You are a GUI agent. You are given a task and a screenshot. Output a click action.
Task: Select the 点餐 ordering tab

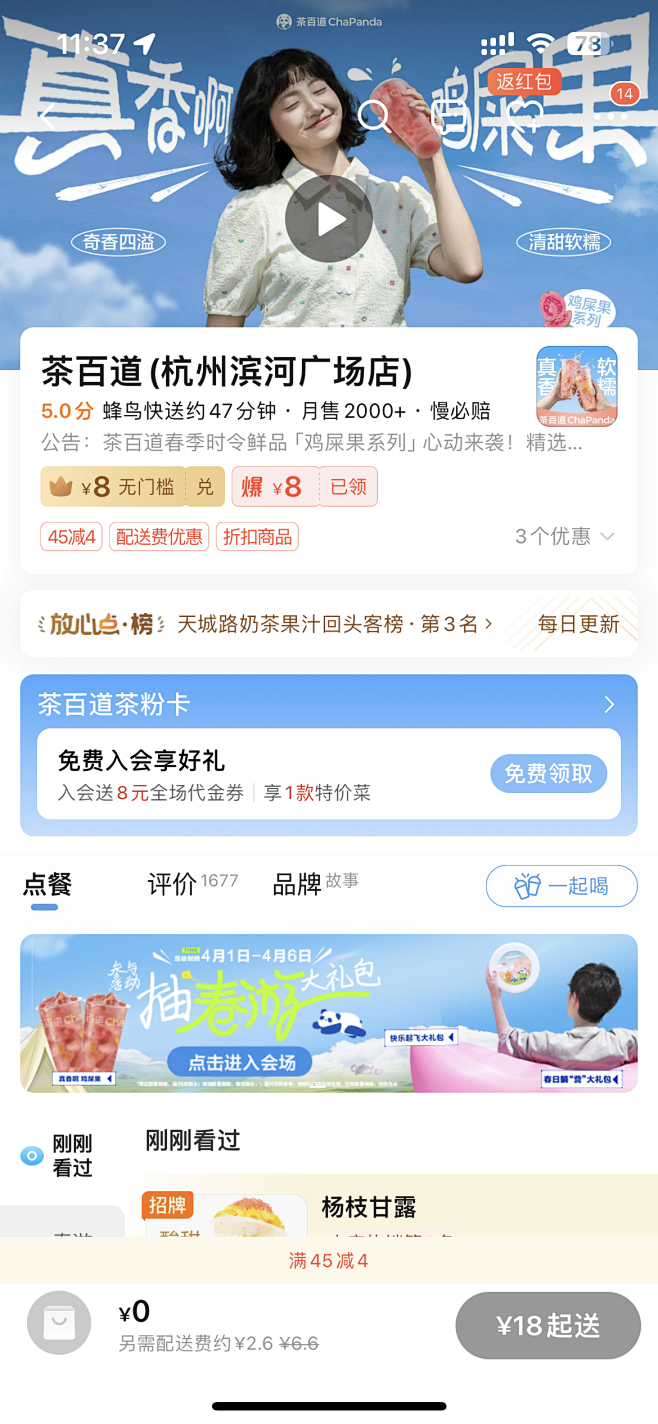pyautogui.click(x=47, y=884)
